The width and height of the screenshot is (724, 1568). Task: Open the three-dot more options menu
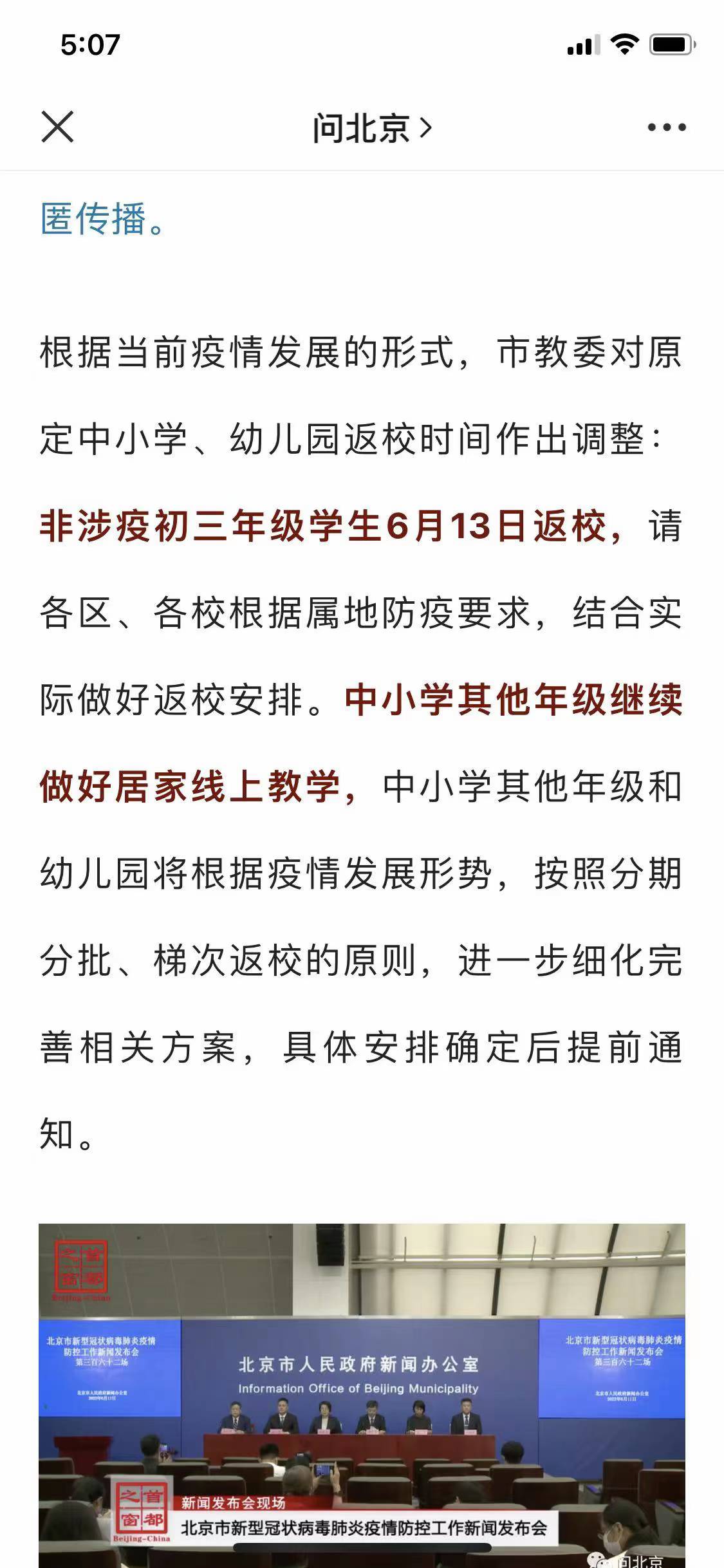tap(667, 127)
